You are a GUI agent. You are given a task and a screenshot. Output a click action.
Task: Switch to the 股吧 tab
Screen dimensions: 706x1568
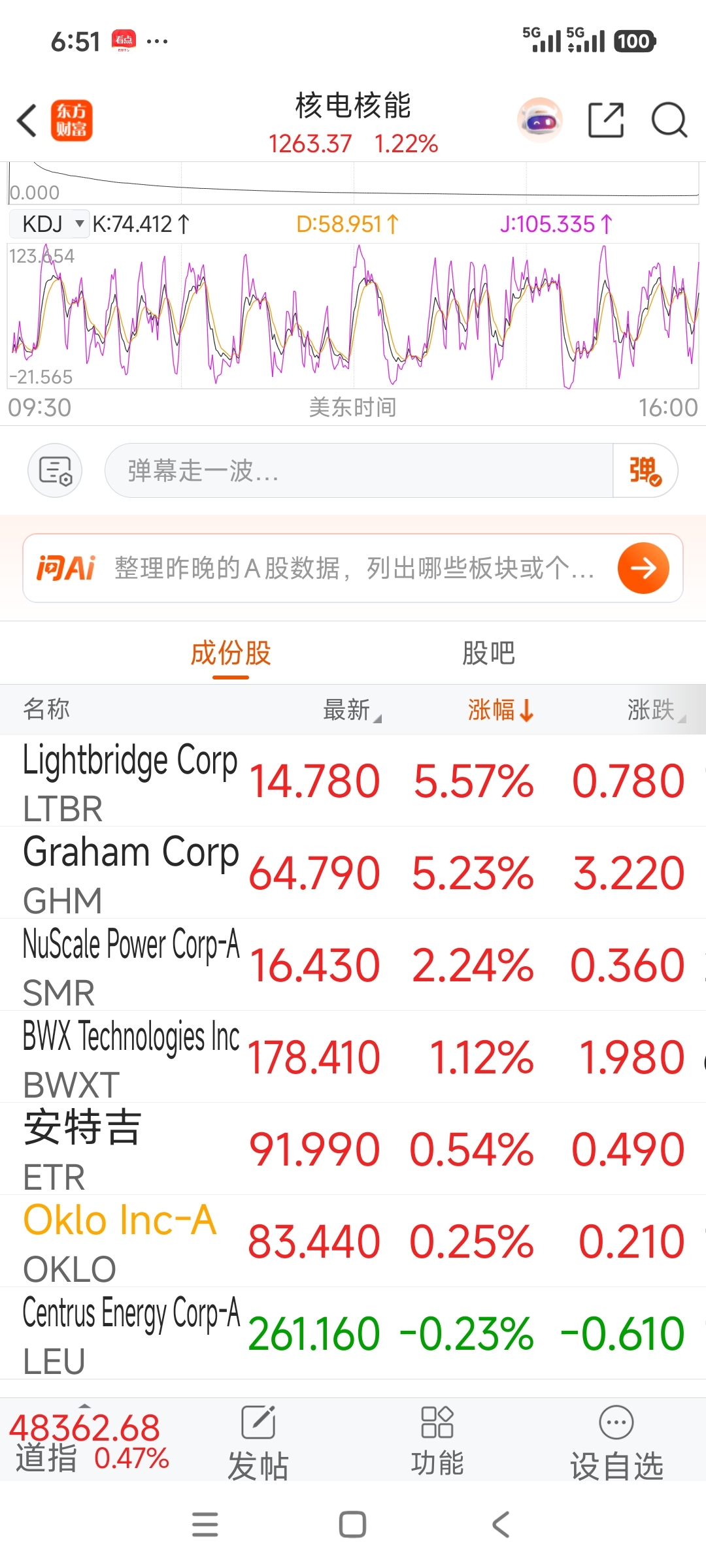point(488,653)
